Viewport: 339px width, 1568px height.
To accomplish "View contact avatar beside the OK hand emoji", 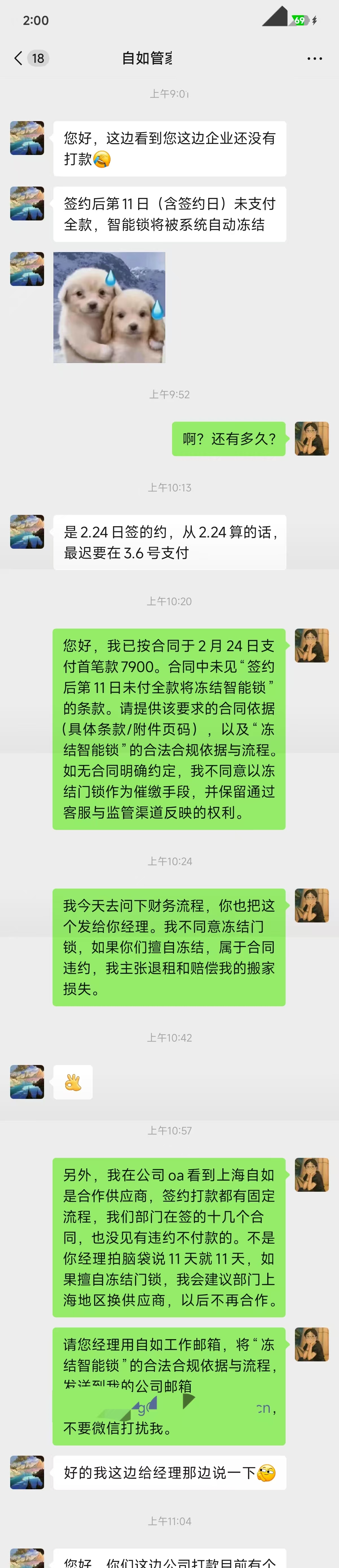I will pyautogui.click(x=27, y=1082).
